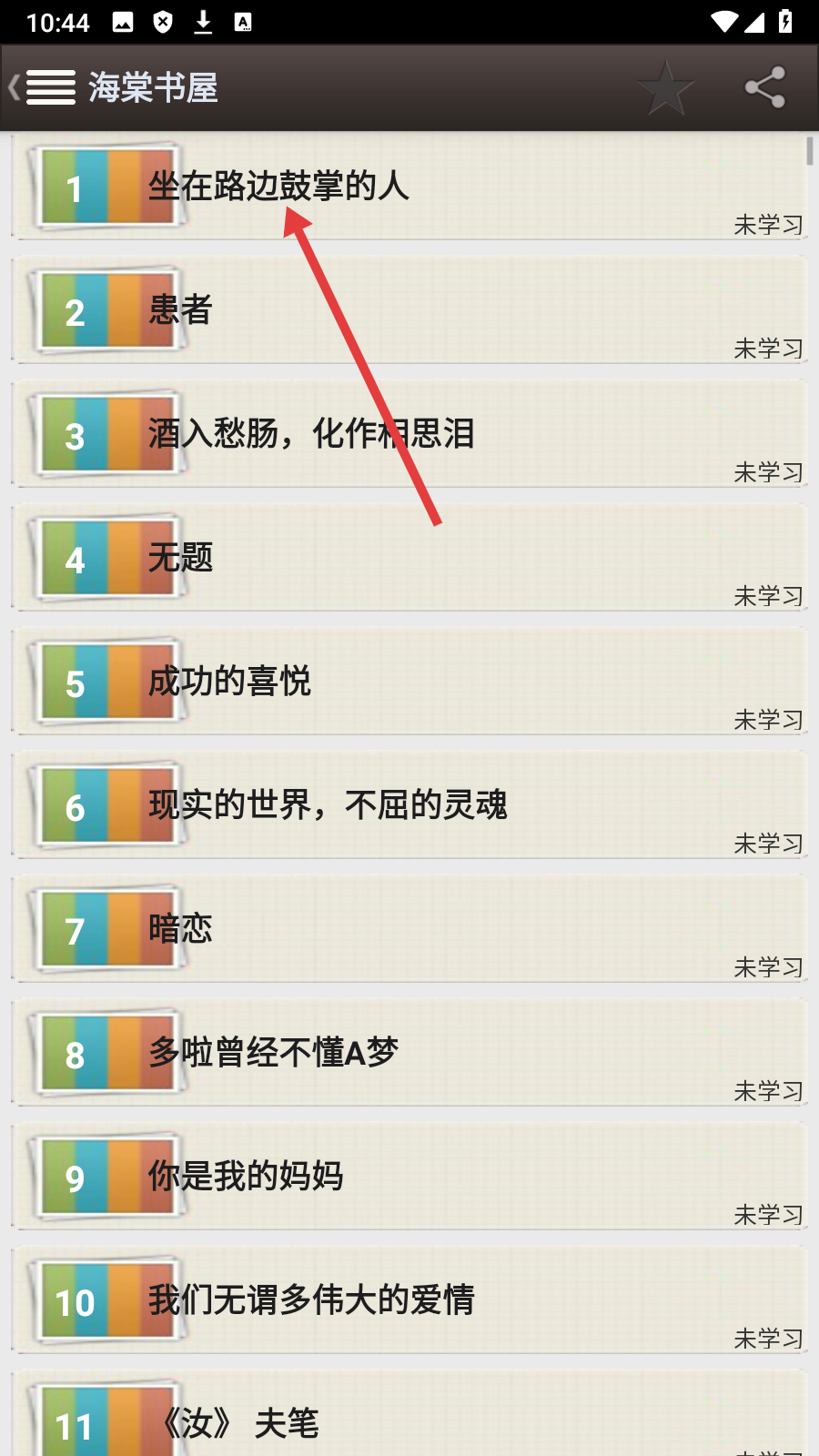The image size is (819, 1456).
Task: Open story 2 患者
Action: [x=409, y=311]
